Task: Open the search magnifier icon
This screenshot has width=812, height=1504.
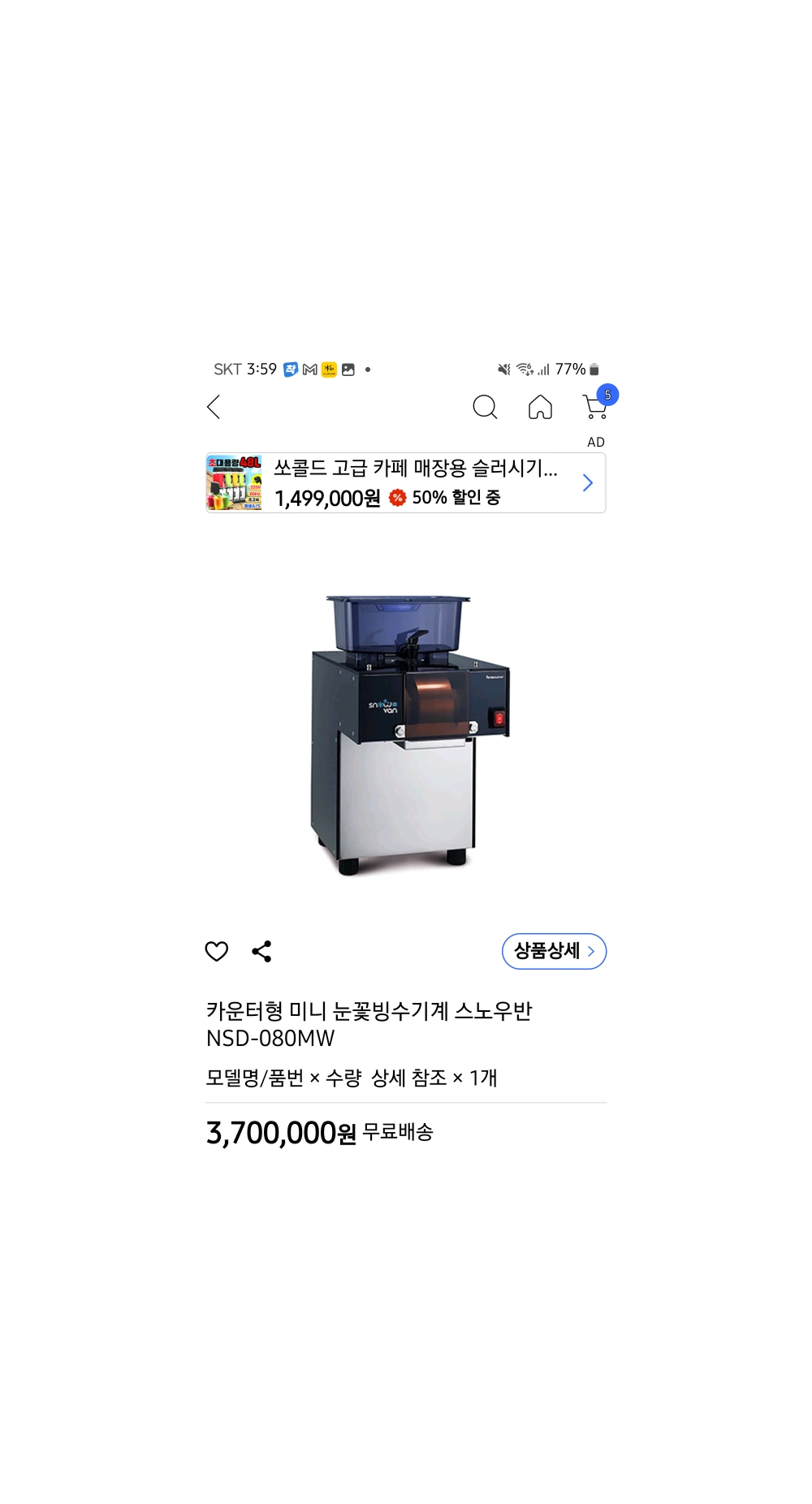Action: coord(485,407)
